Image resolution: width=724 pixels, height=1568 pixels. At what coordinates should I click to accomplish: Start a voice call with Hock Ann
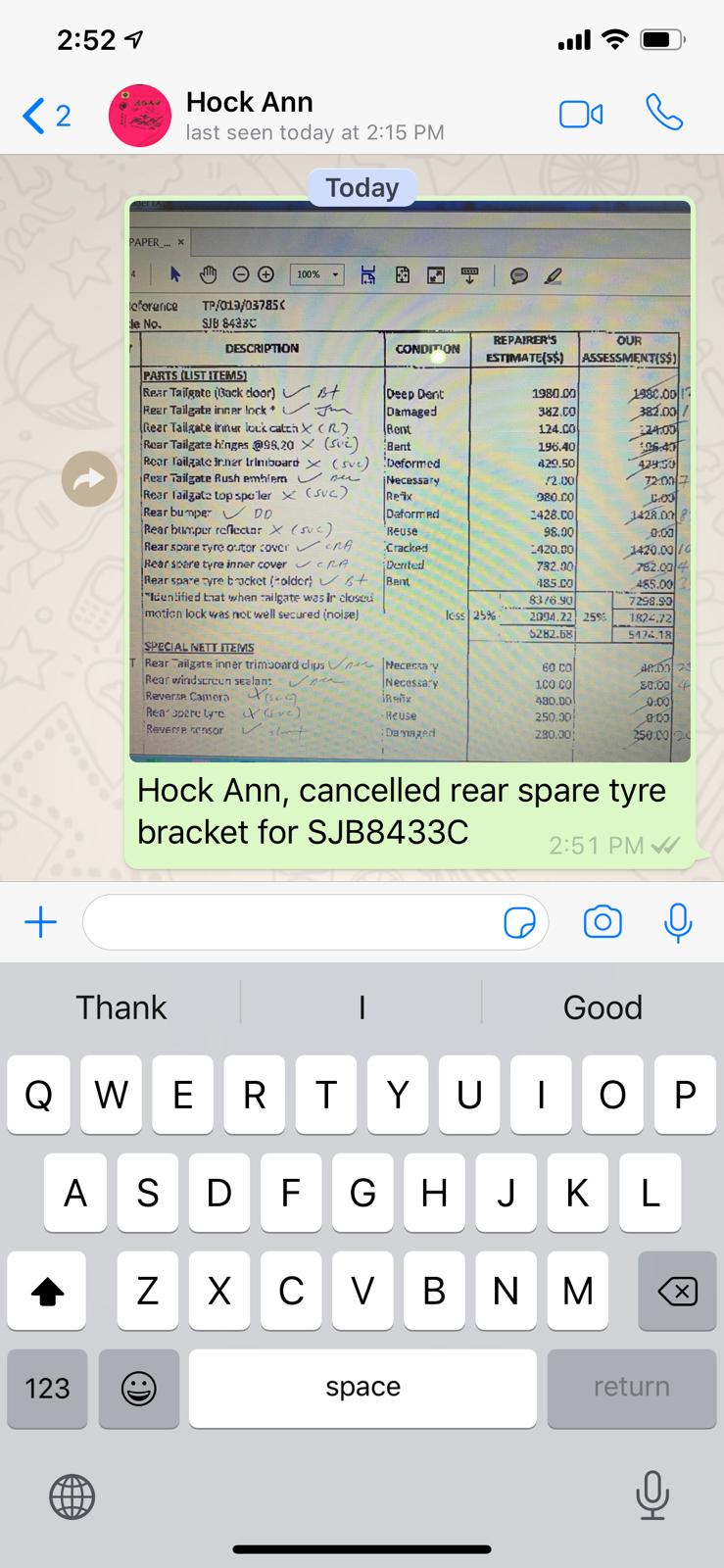(664, 114)
